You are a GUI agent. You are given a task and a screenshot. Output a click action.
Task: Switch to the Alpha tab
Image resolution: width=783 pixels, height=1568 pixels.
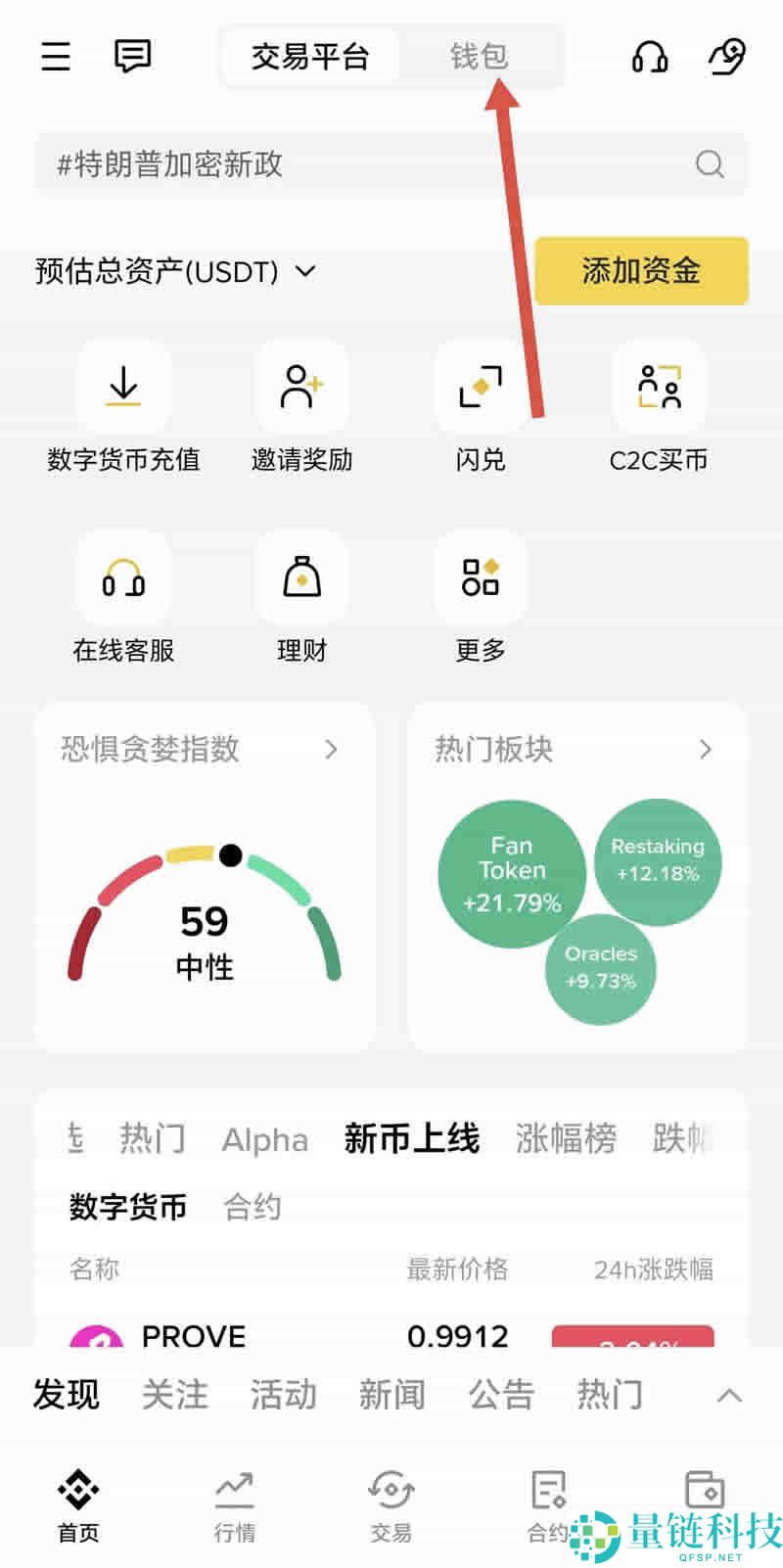point(264,1139)
